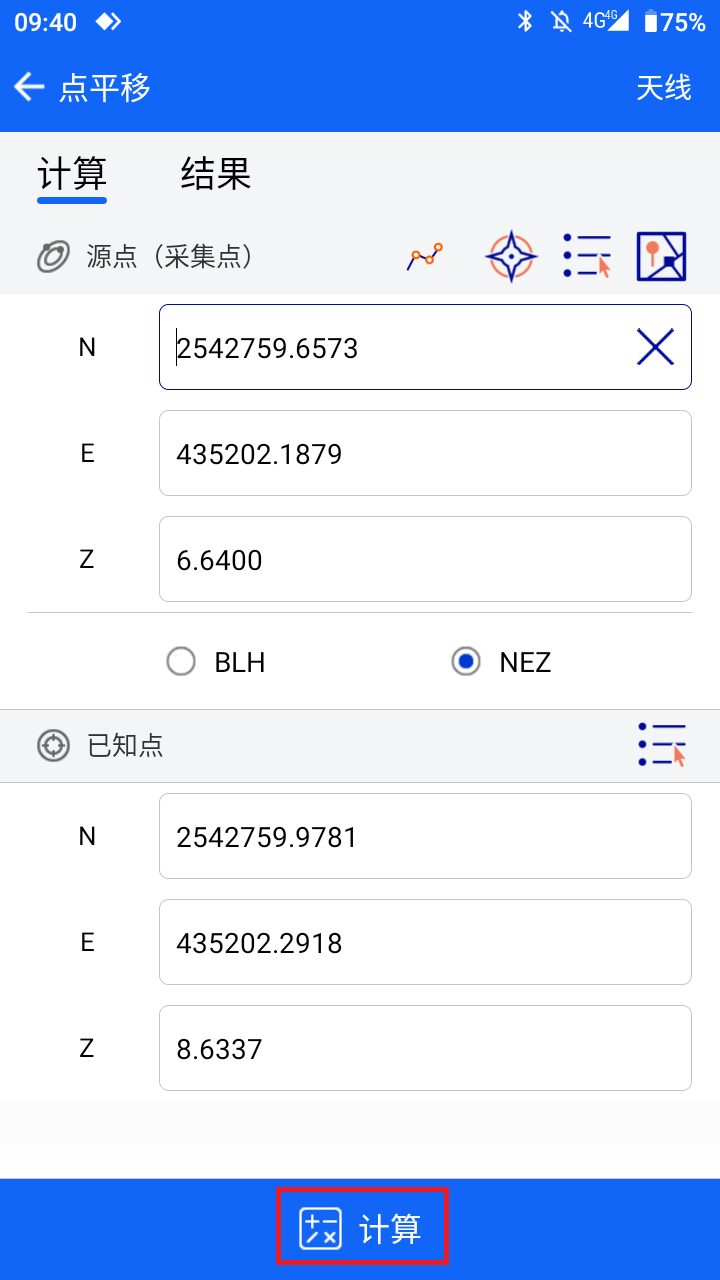
Task: Go back using the arrow beside 点平移
Action: pyautogui.click(x=29, y=87)
